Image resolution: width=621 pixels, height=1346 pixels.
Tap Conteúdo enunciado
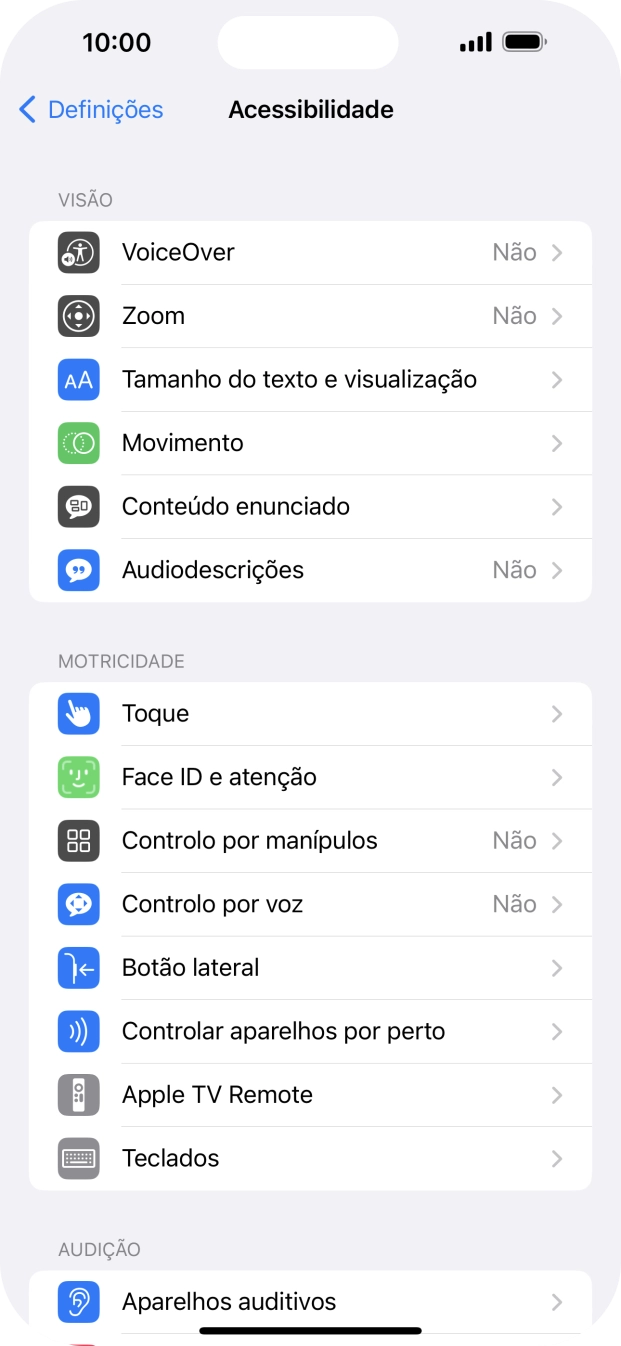[x=310, y=507]
